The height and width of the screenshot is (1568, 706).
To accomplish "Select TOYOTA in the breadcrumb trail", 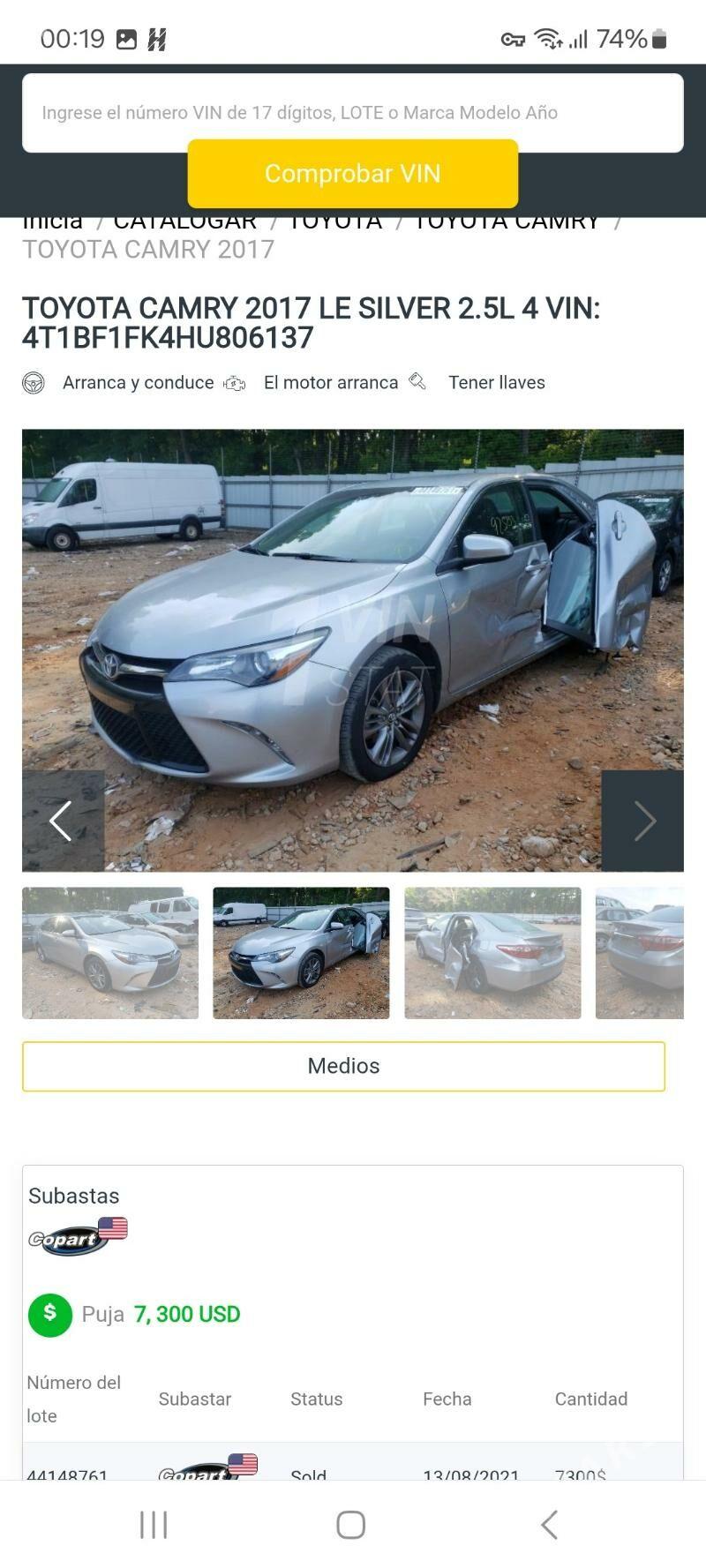I will [x=335, y=220].
